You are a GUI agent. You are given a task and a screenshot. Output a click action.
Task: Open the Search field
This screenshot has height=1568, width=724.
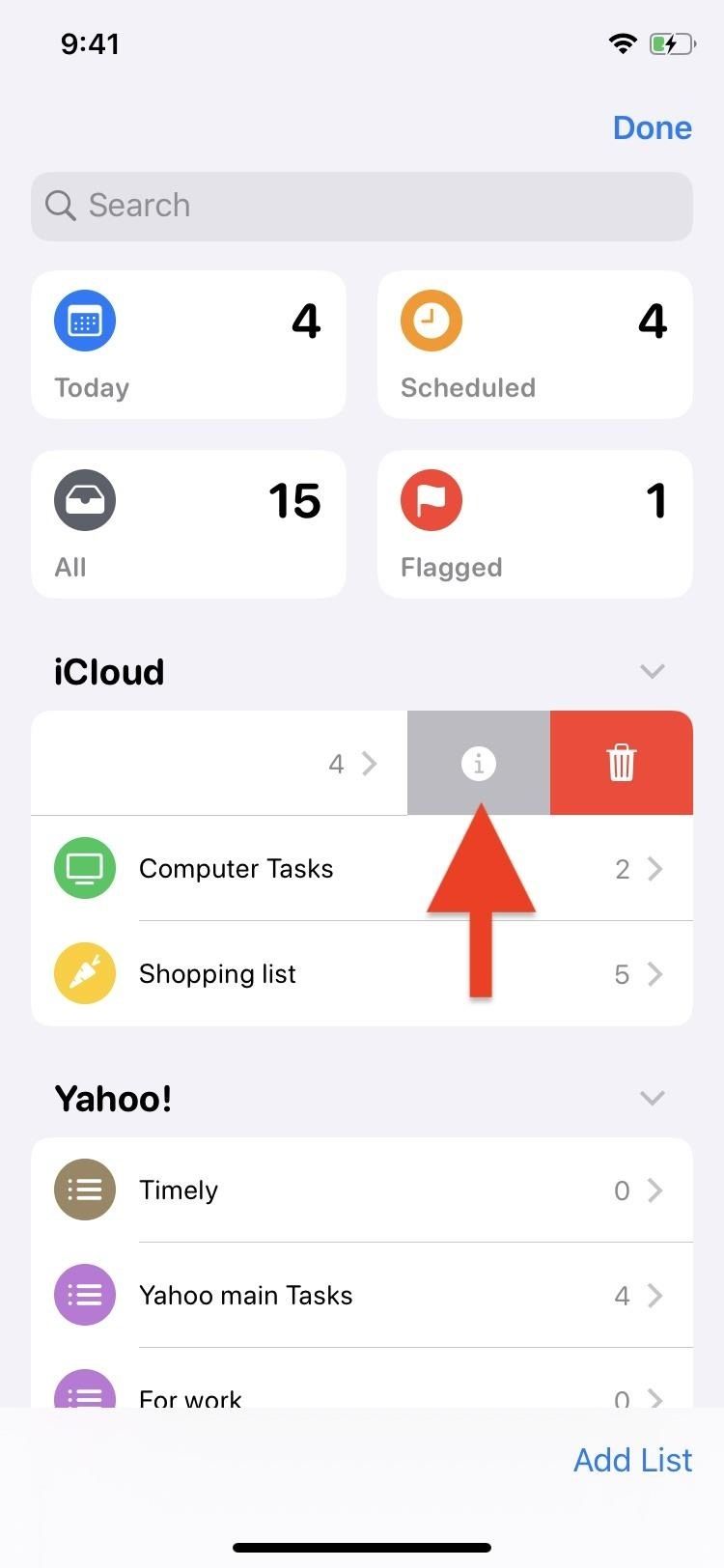(x=362, y=206)
